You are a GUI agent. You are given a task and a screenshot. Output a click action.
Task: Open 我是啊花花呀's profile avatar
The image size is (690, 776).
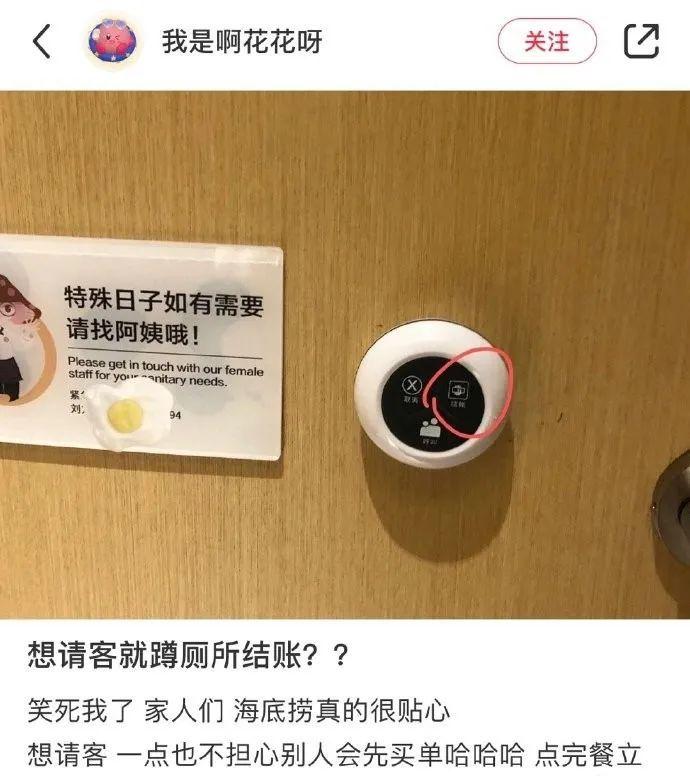[113, 41]
